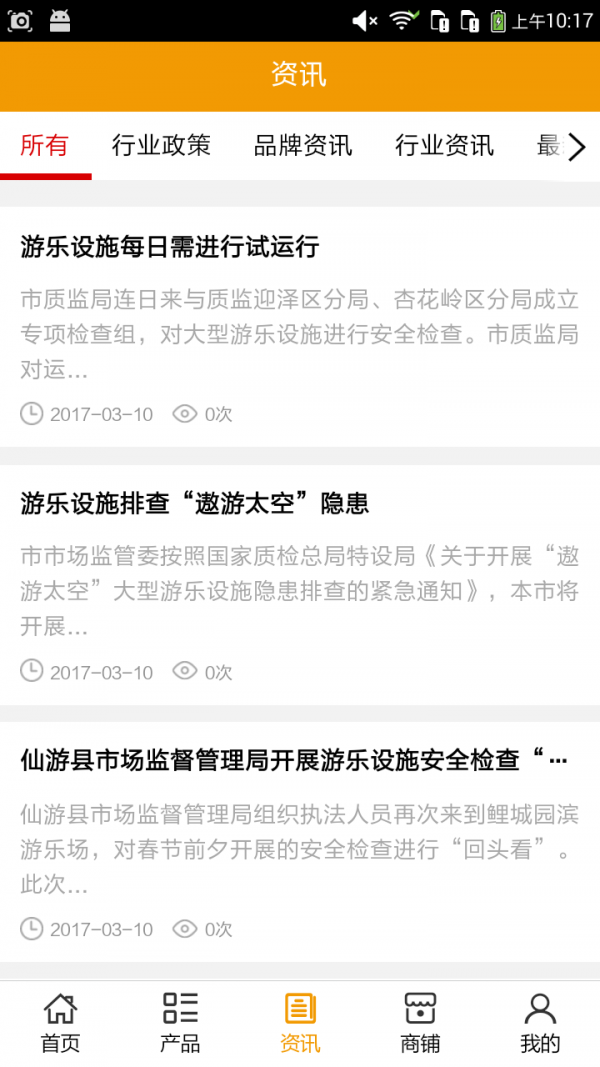Screen dimensions: 600x1067
Task: Open the 商铺 tab
Action: pos(420,1023)
